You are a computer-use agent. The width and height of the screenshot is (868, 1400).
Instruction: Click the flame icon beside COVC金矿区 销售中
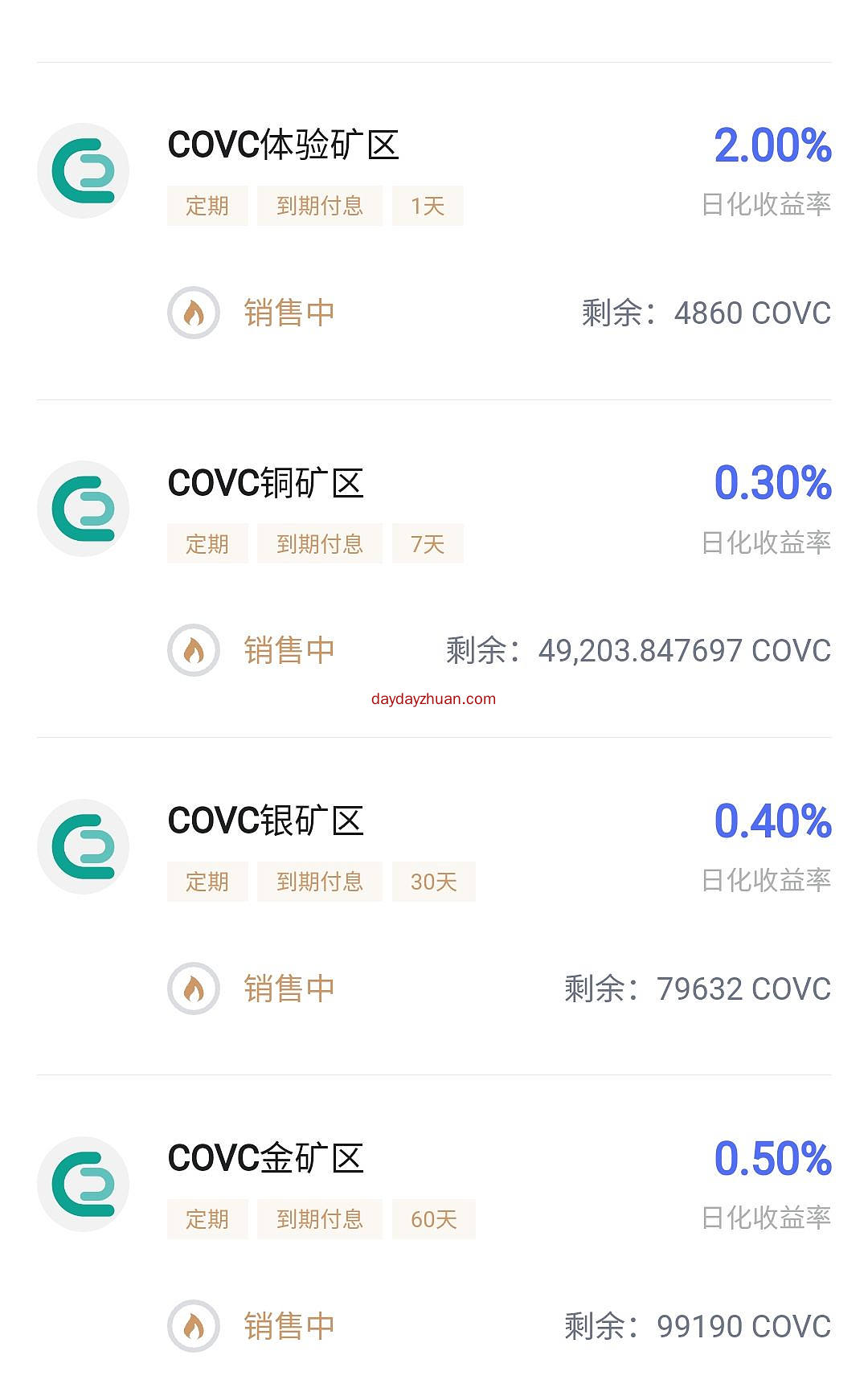(193, 1326)
